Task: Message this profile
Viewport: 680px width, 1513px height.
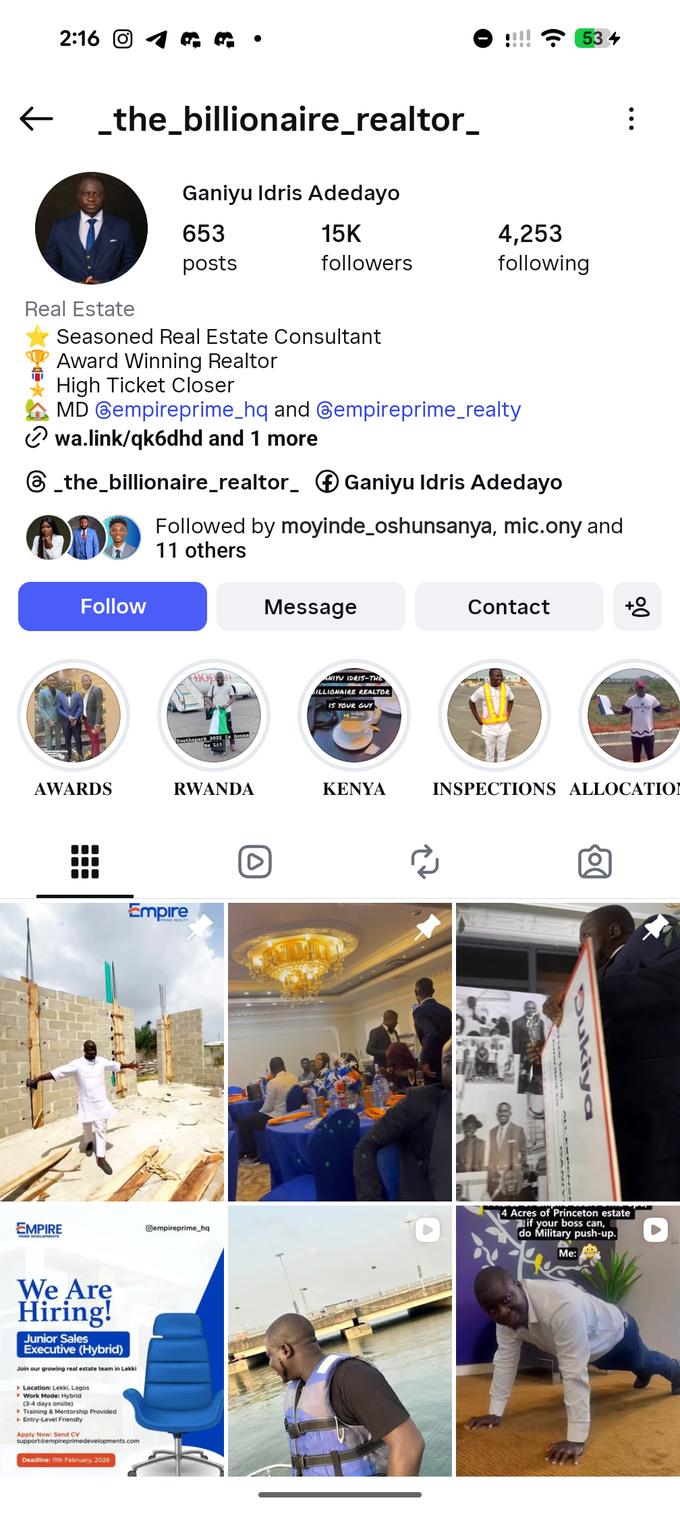Action: [310, 606]
